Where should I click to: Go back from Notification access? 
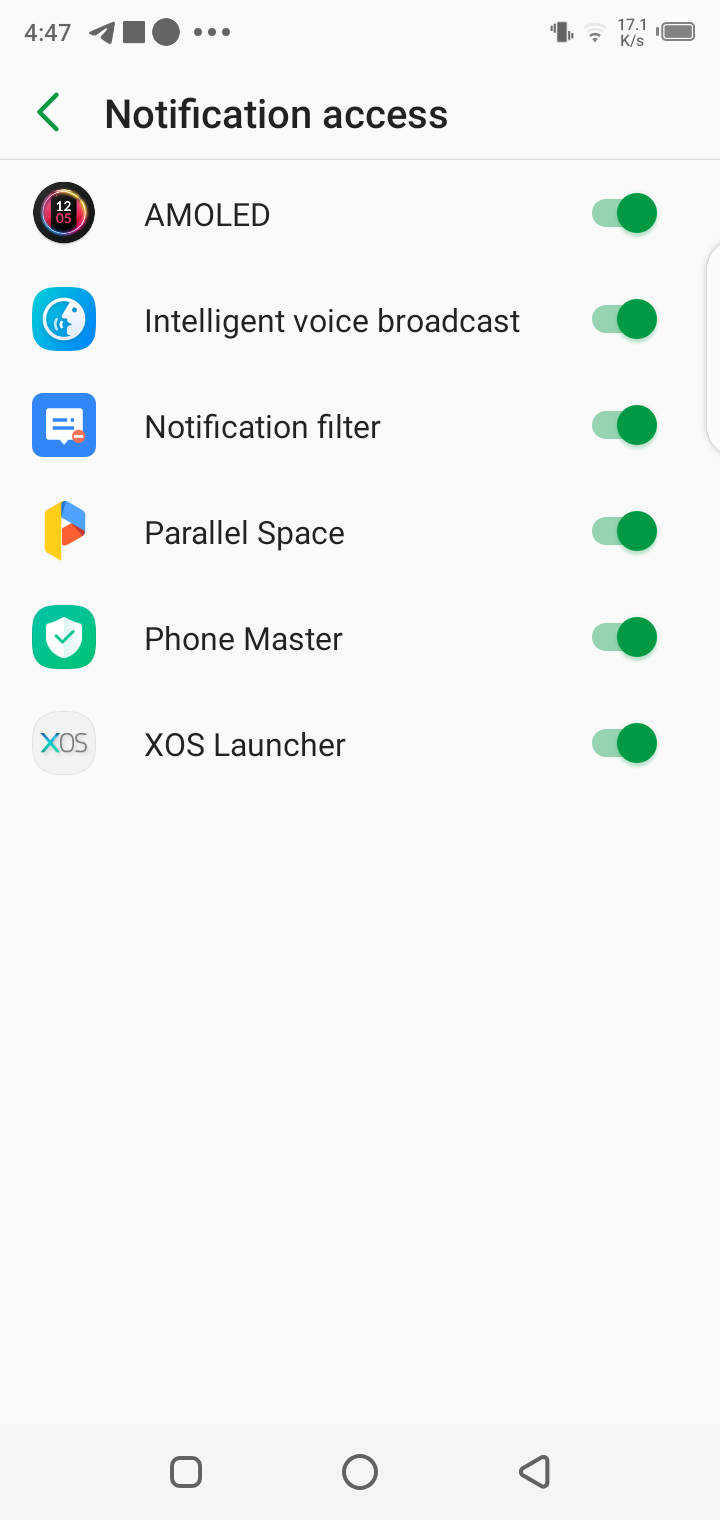pos(48,113)
